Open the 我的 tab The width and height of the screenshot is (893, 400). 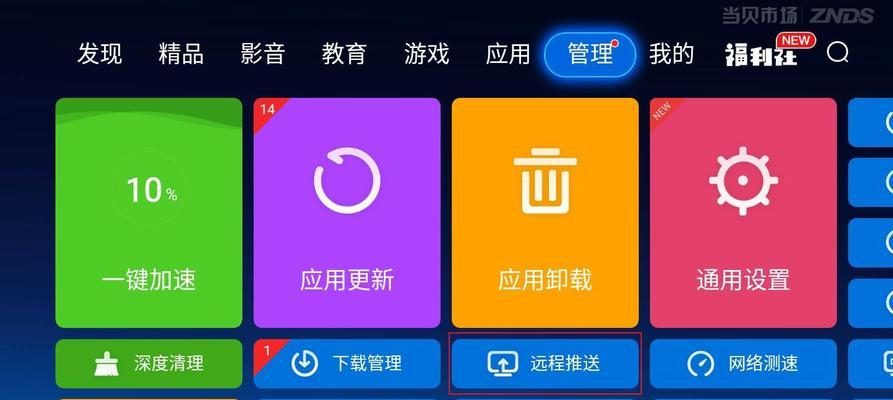pyautogui.click(x=671, y=54)
